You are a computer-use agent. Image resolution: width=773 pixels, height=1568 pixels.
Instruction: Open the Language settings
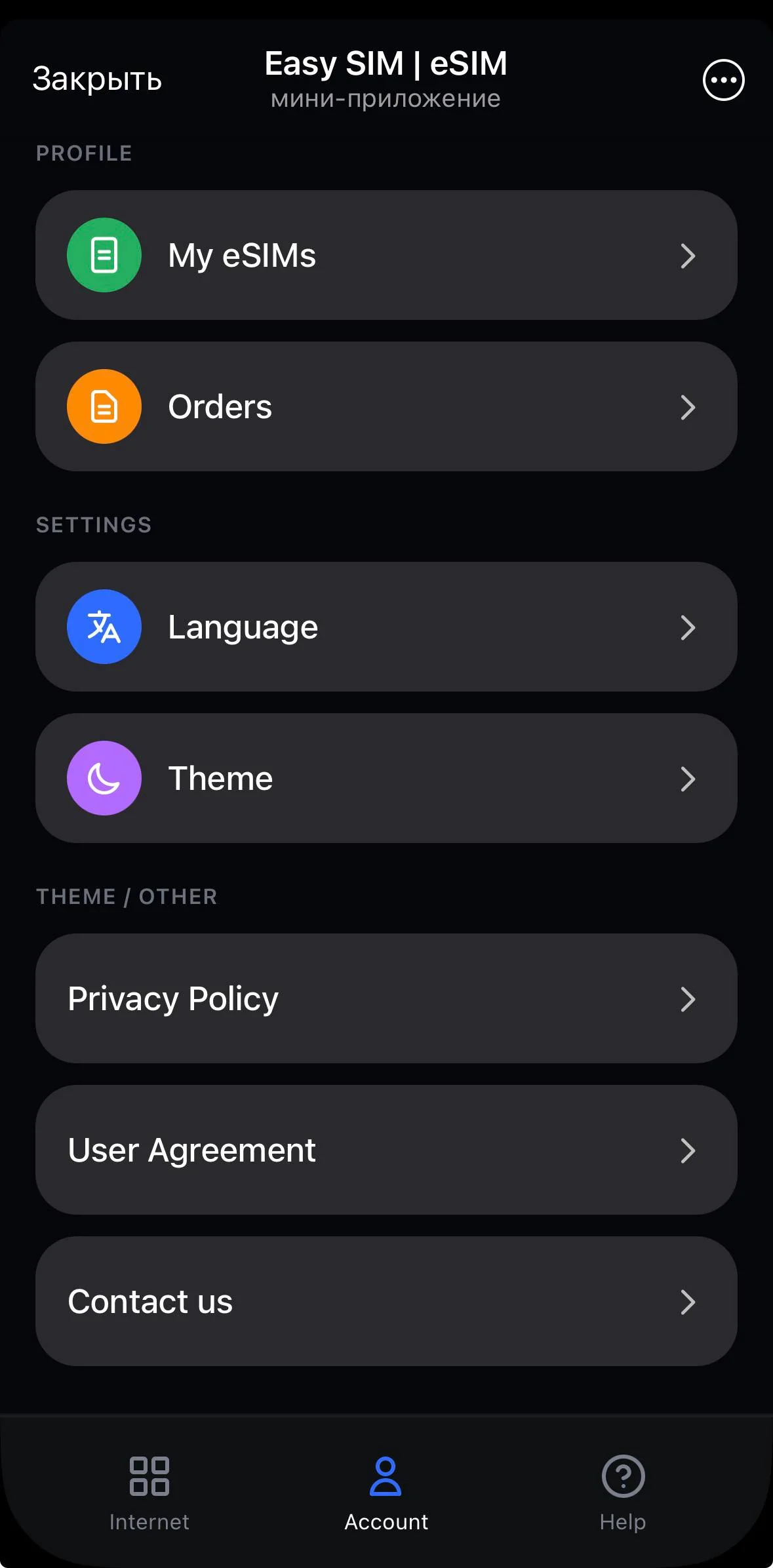coord(386,627)
